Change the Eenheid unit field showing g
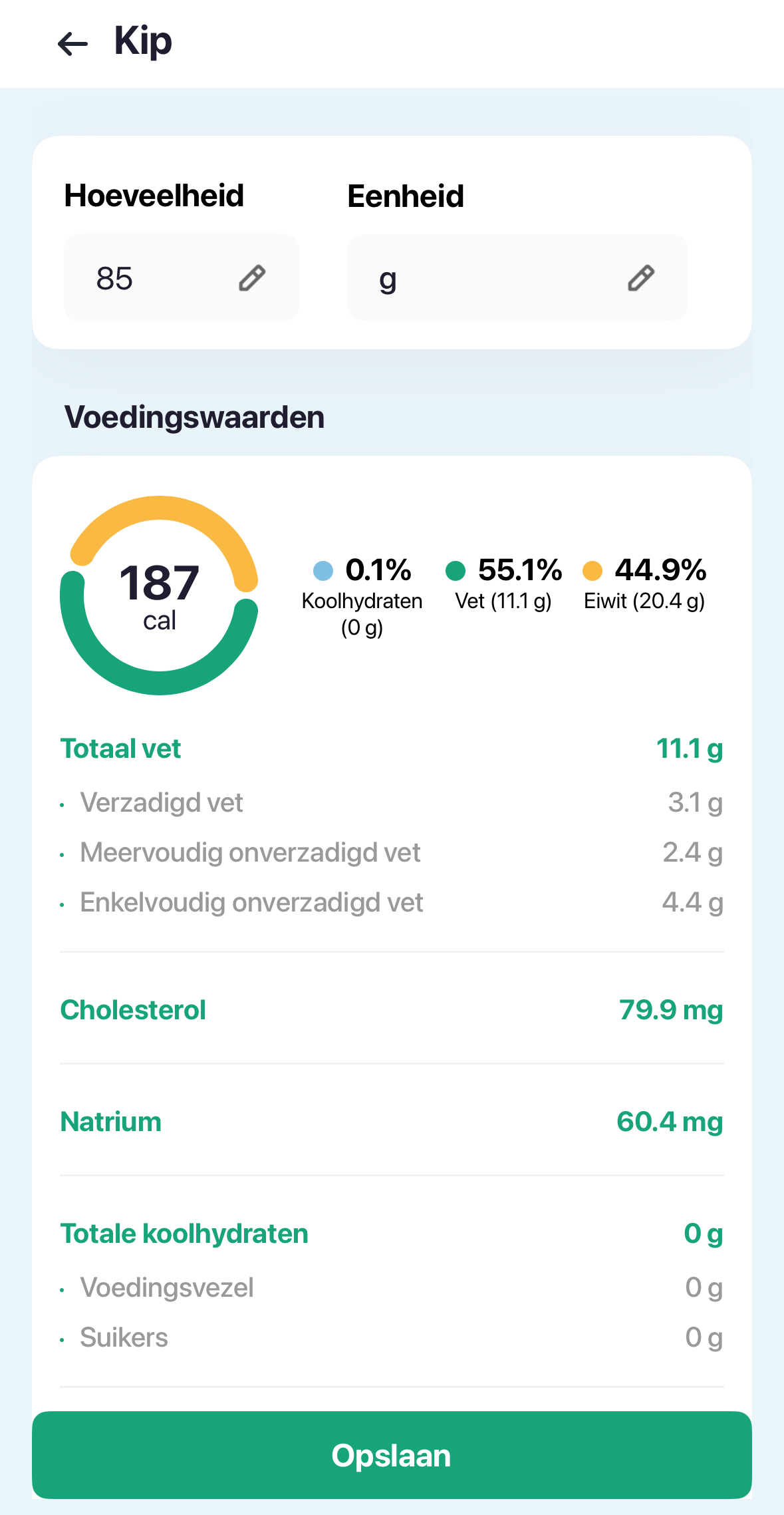 coord(517,277)
